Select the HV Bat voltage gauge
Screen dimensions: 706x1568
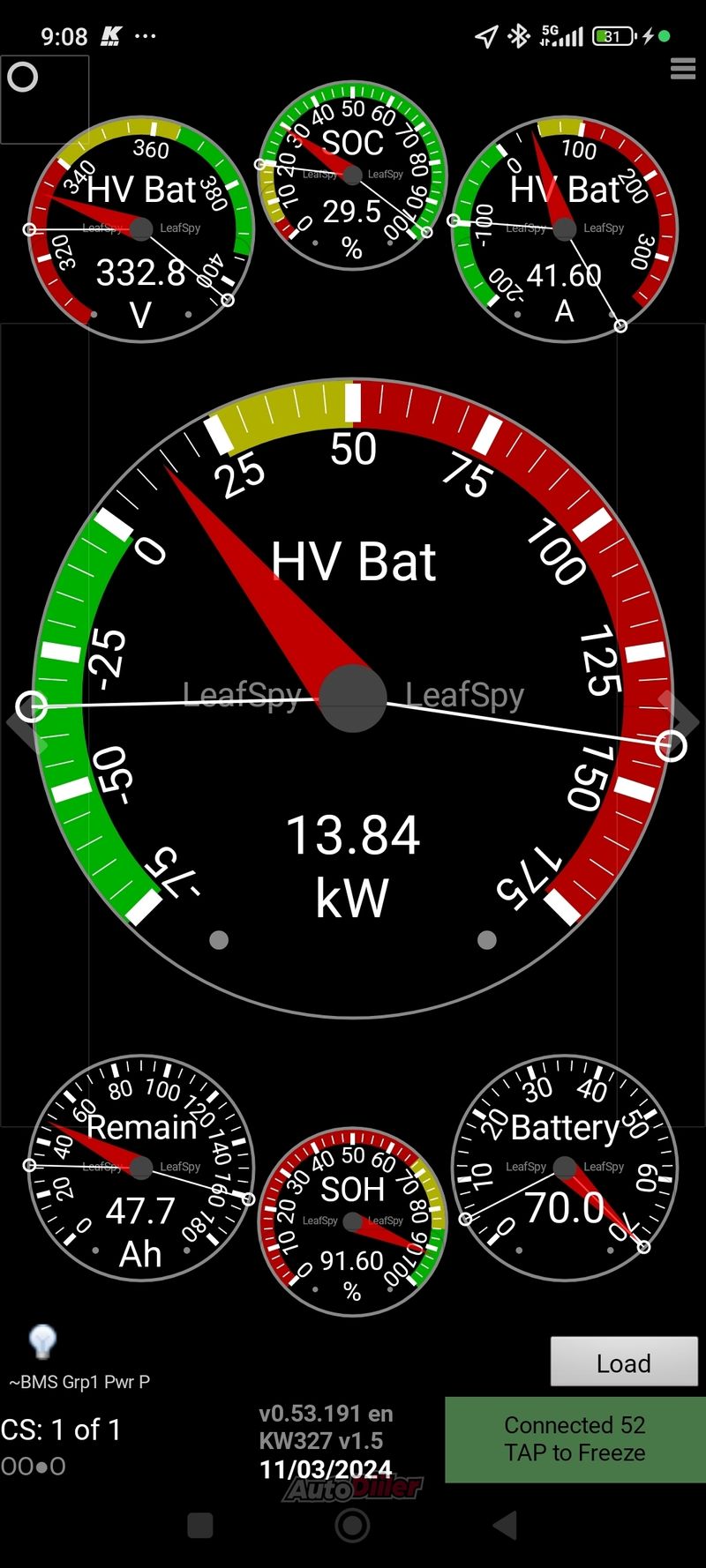(x=141, y=229)
